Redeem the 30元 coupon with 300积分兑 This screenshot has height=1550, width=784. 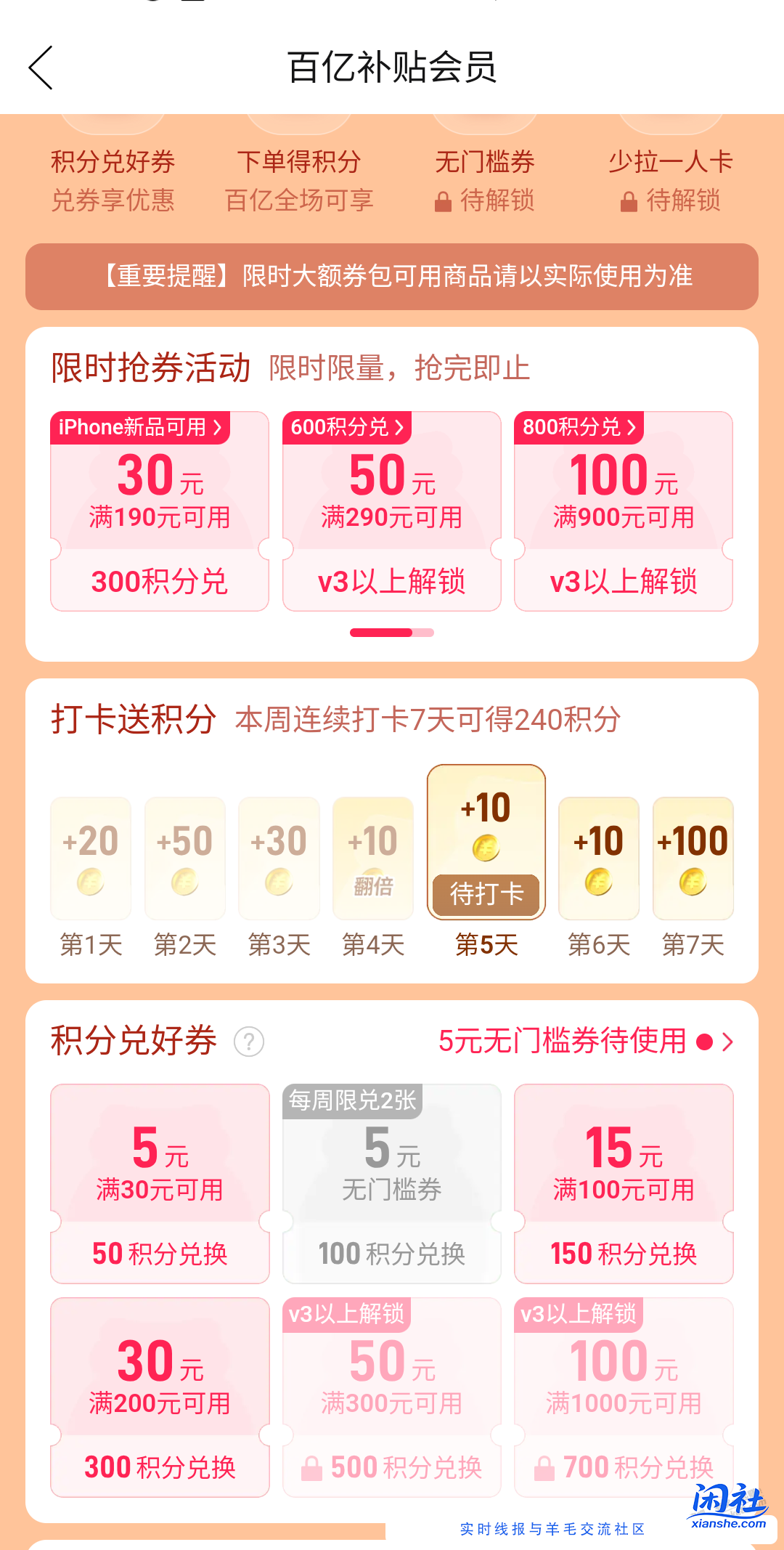[158, 583]
